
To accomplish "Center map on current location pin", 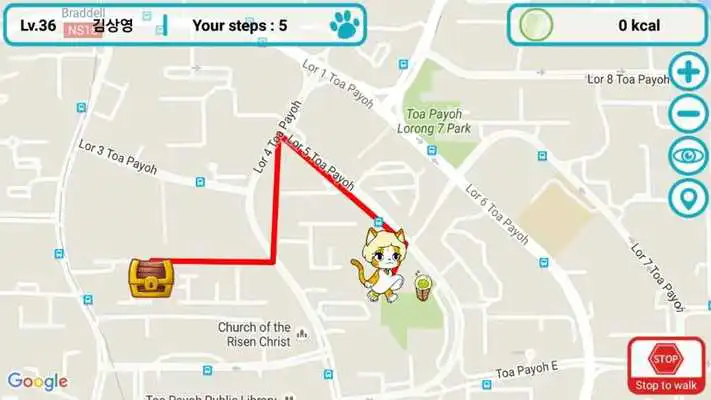I will point(688,198).
